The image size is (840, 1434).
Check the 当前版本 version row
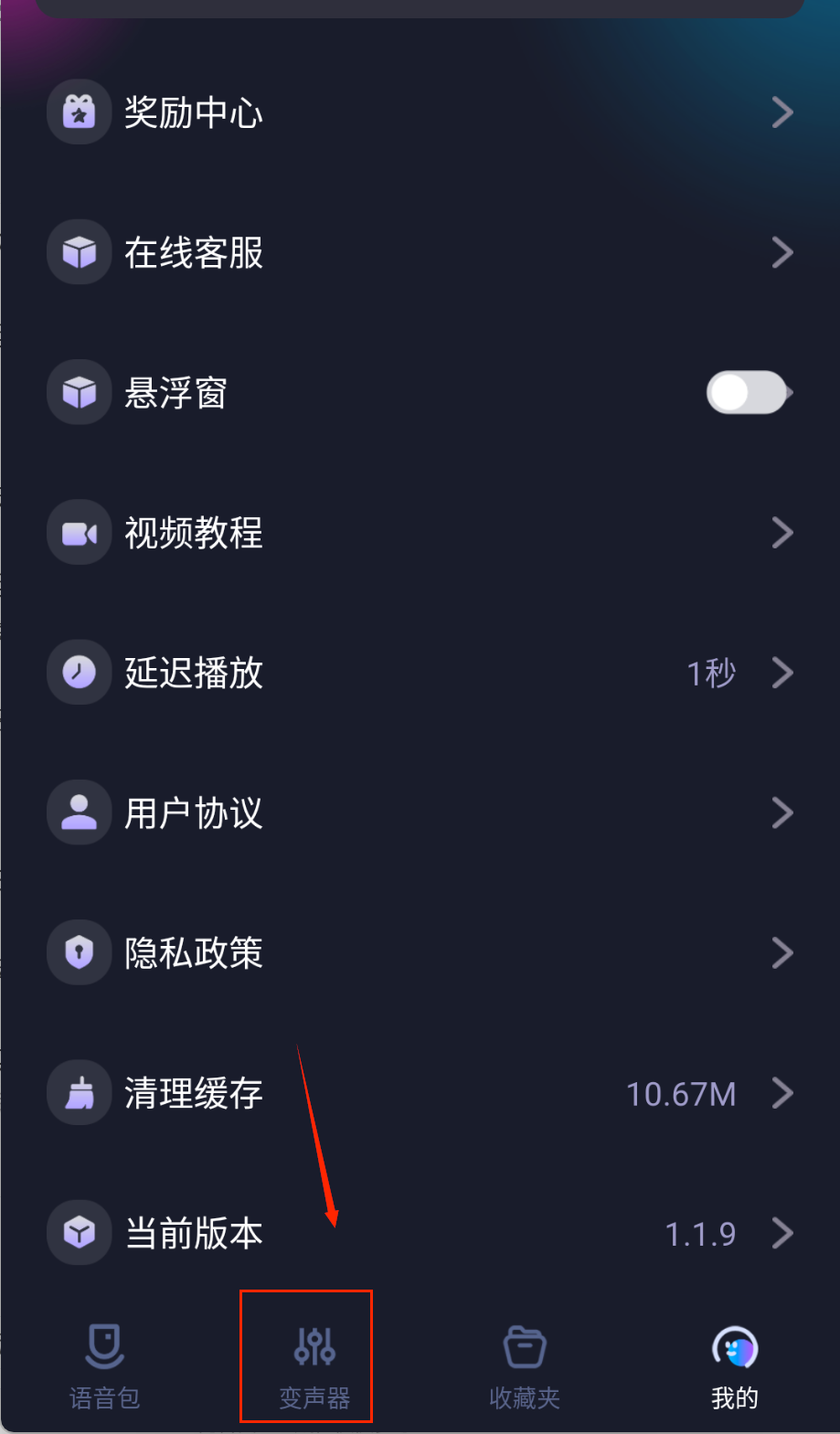click(420, 1233)
